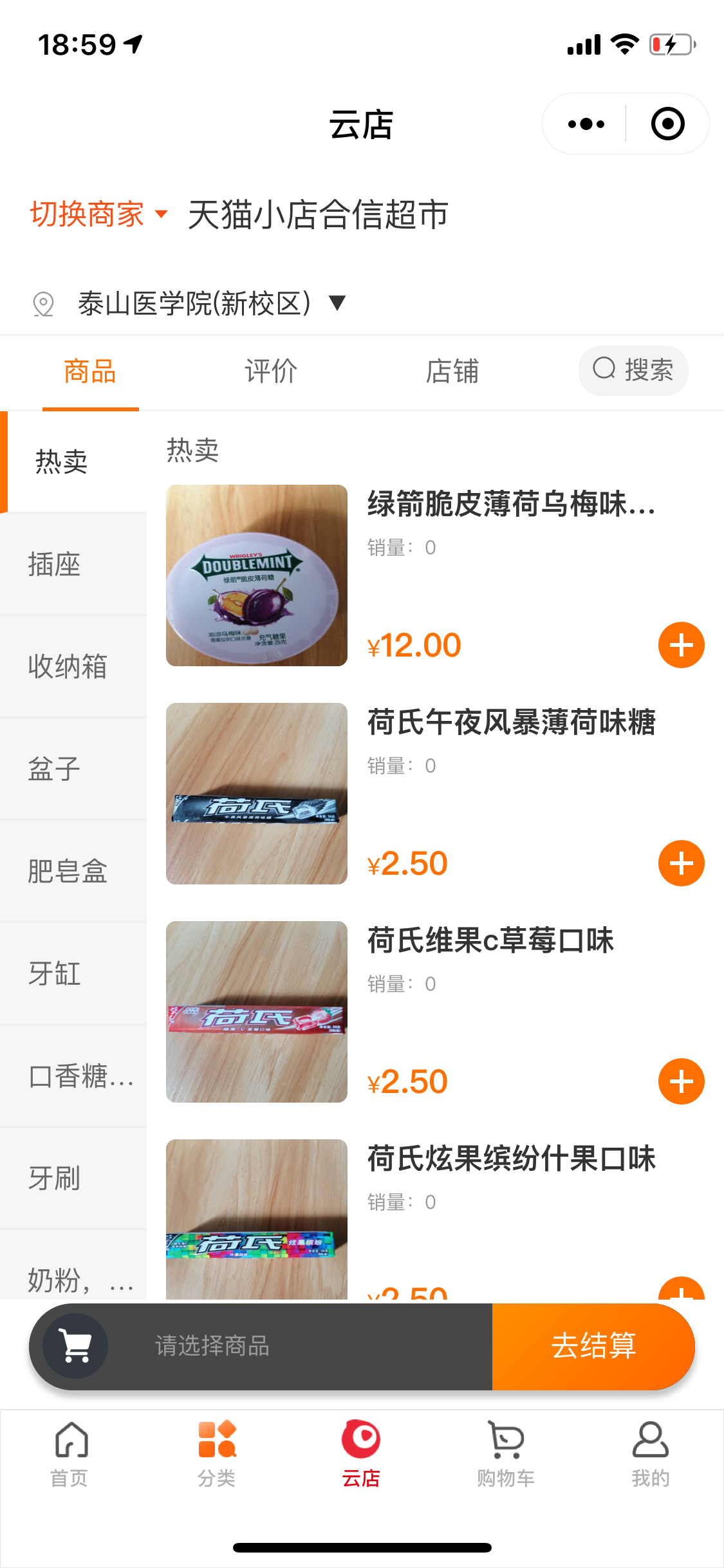Open the cart icon in checkout bar
This screenshot has width=724, height=1568.
pyautogui.click(x=75, y=1346)
